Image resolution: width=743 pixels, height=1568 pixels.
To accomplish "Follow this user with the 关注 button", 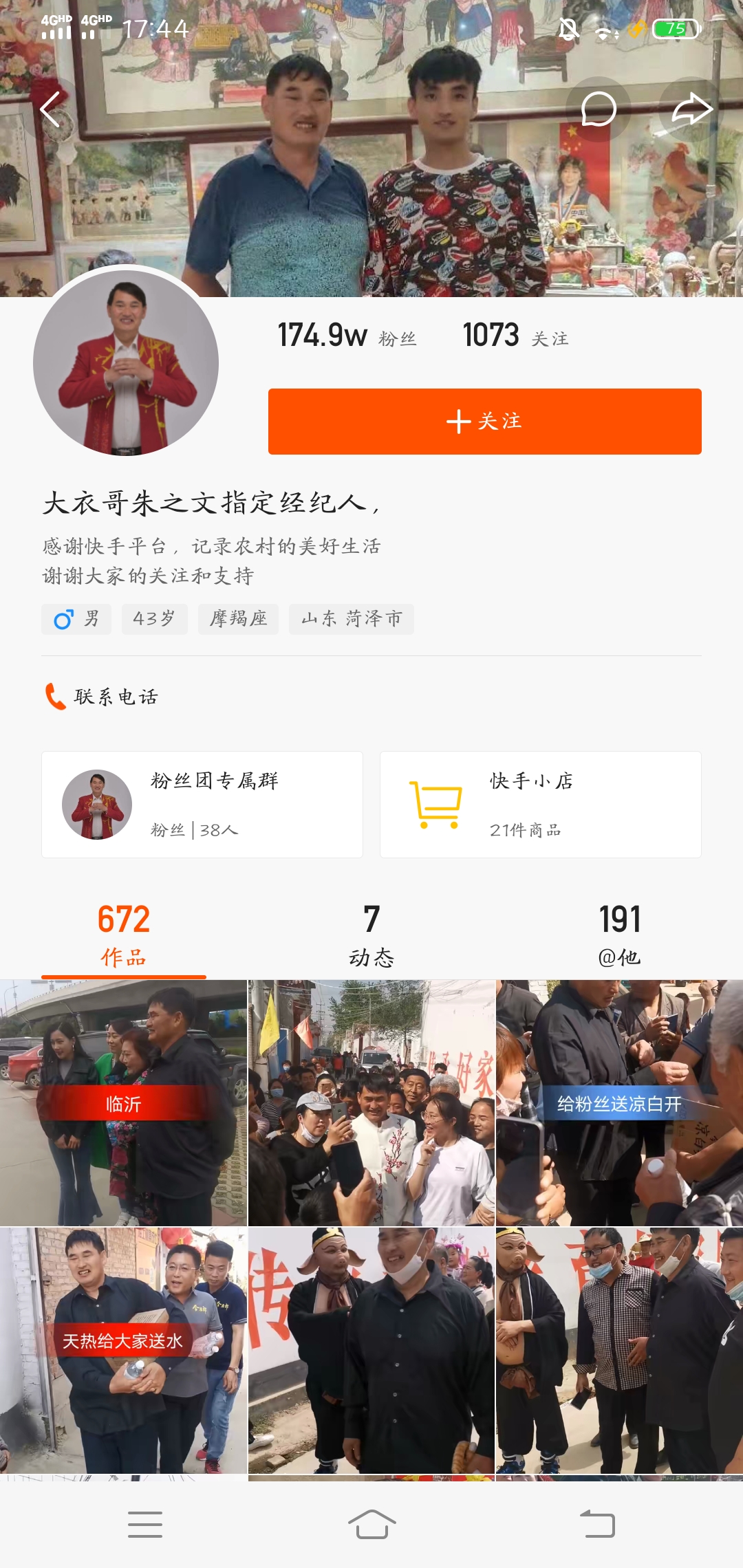I will (485, 422).
